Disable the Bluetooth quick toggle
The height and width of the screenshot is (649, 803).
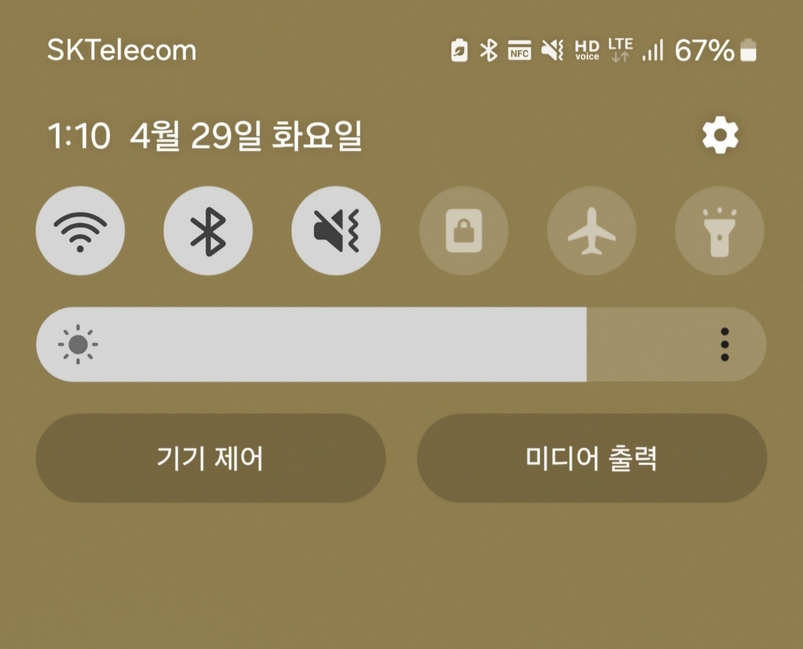[208, 231]
